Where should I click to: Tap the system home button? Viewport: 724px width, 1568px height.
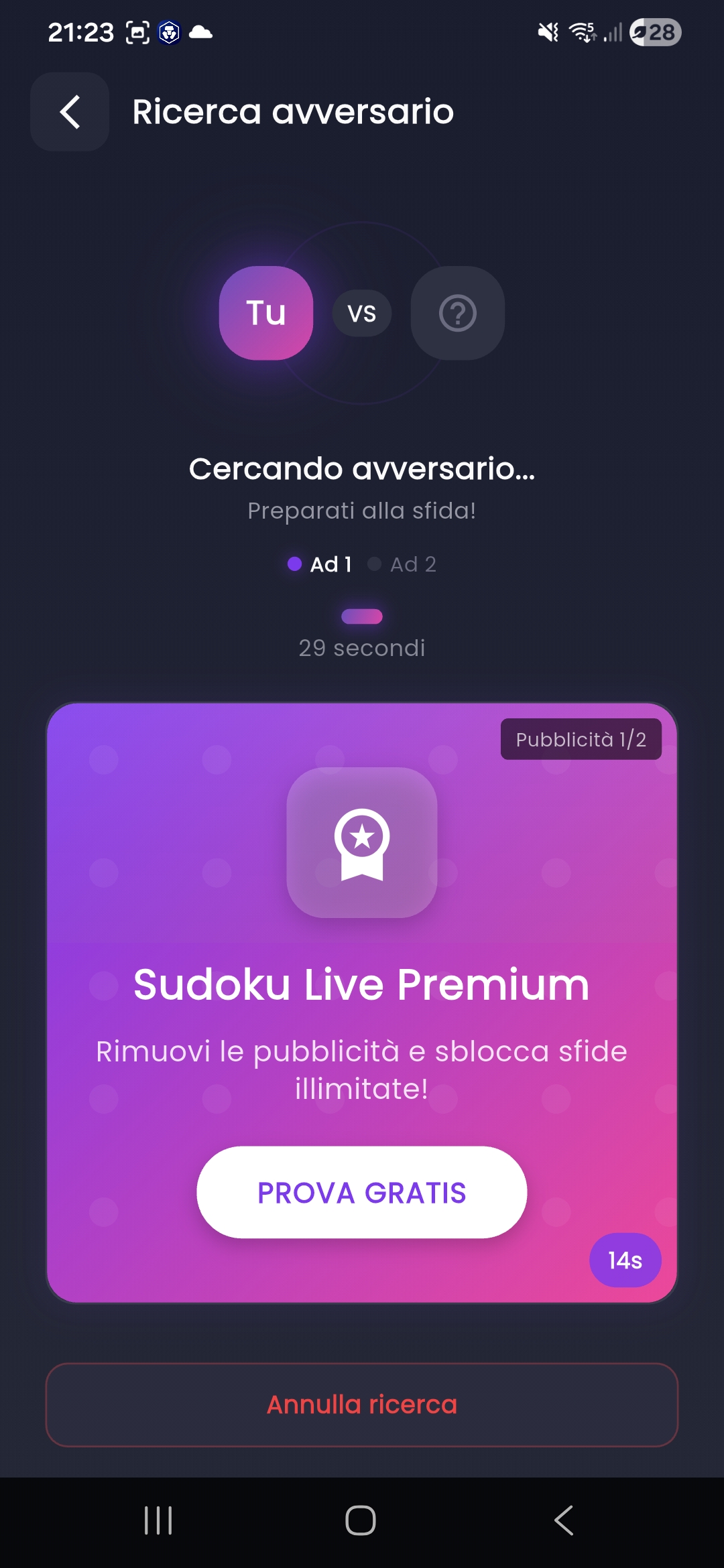(x=361, y=1520)
